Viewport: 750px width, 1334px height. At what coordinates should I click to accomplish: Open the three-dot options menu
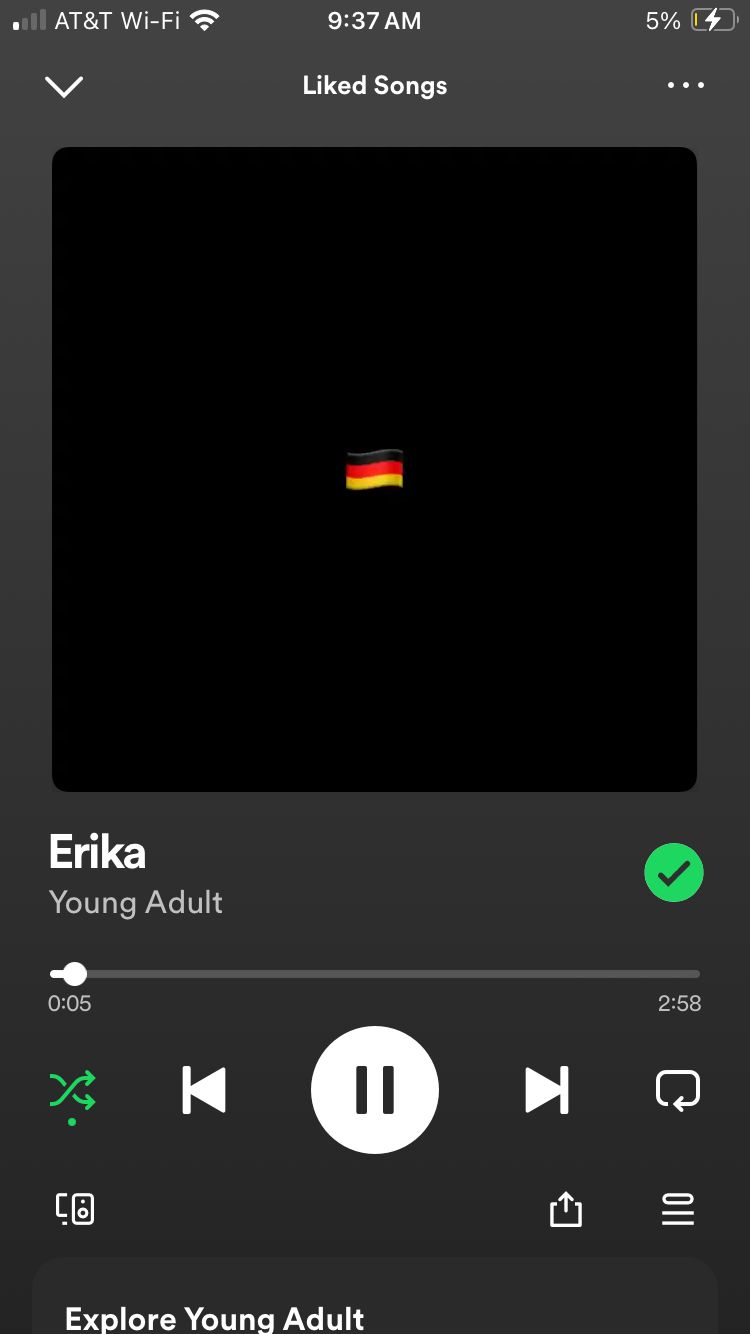click(x=686, y=86)
